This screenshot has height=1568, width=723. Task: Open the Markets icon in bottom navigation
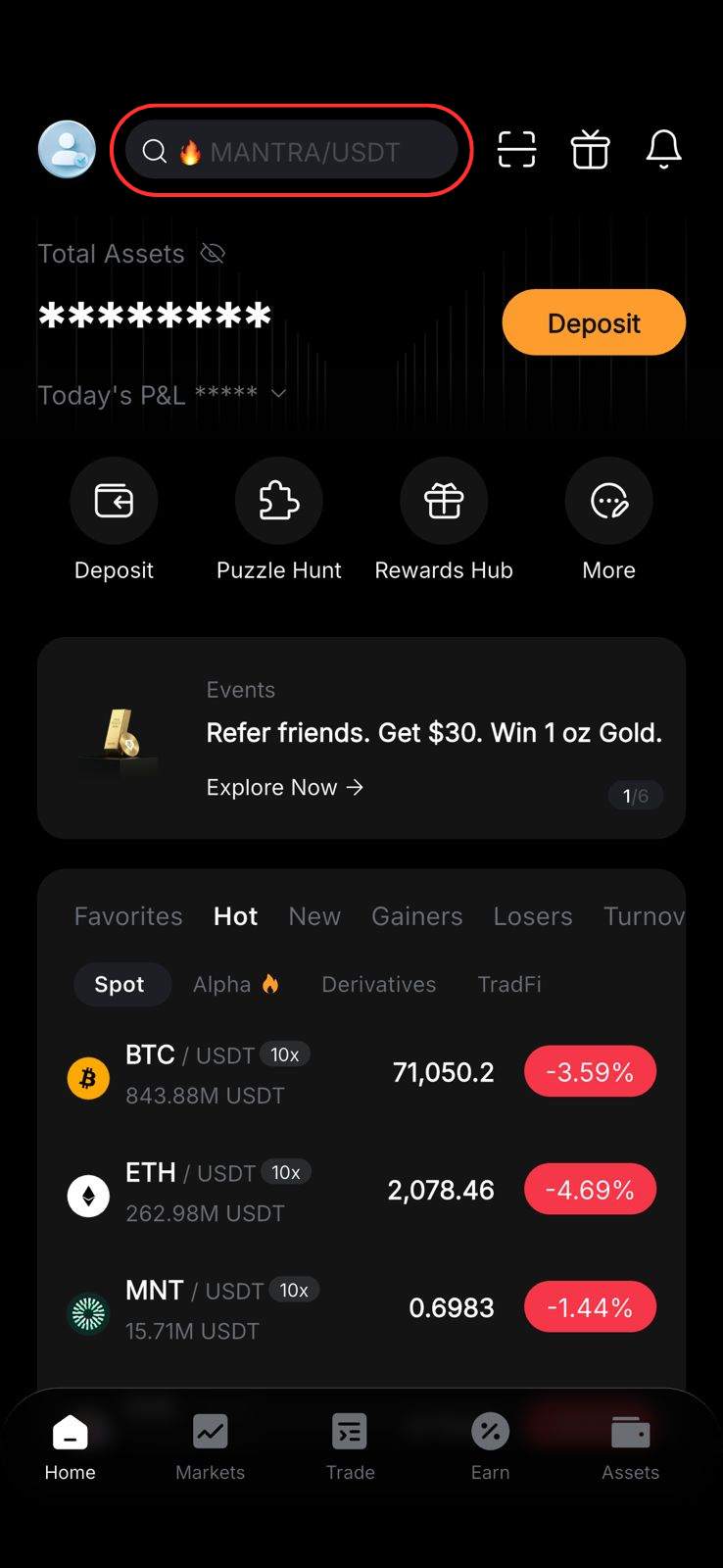210,1431
